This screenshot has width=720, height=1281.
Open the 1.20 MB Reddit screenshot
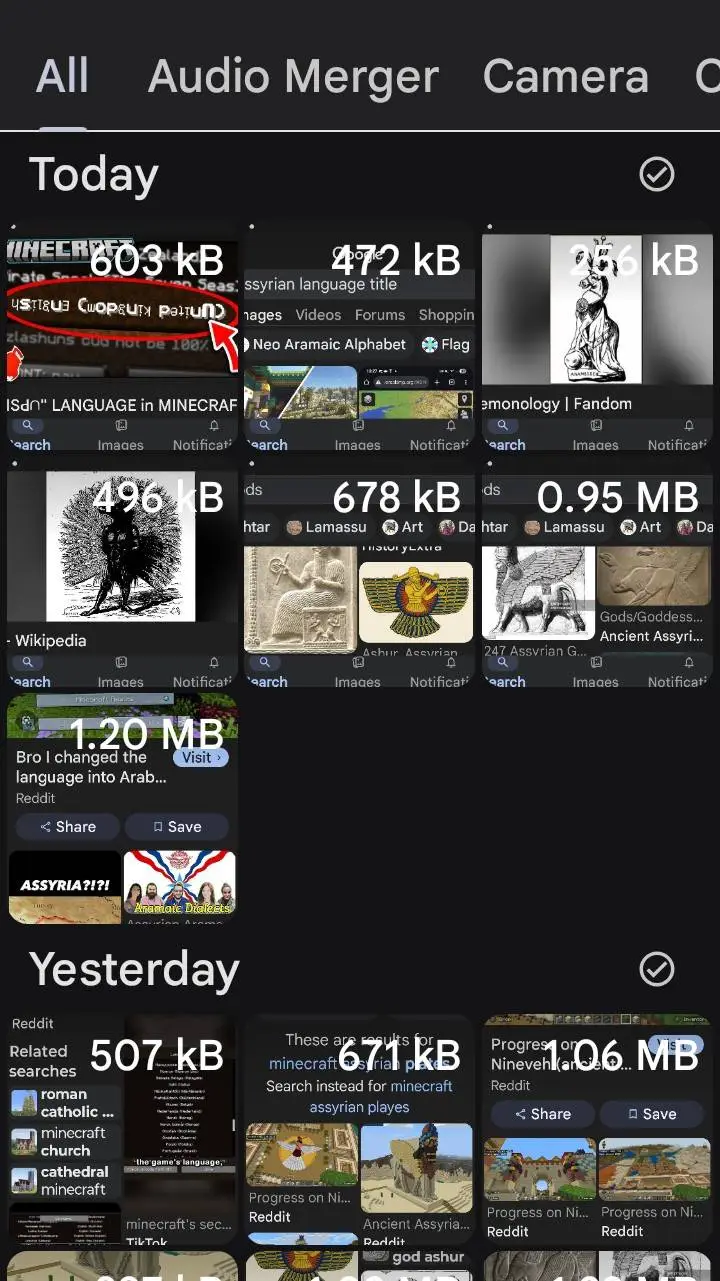(122, 808)
